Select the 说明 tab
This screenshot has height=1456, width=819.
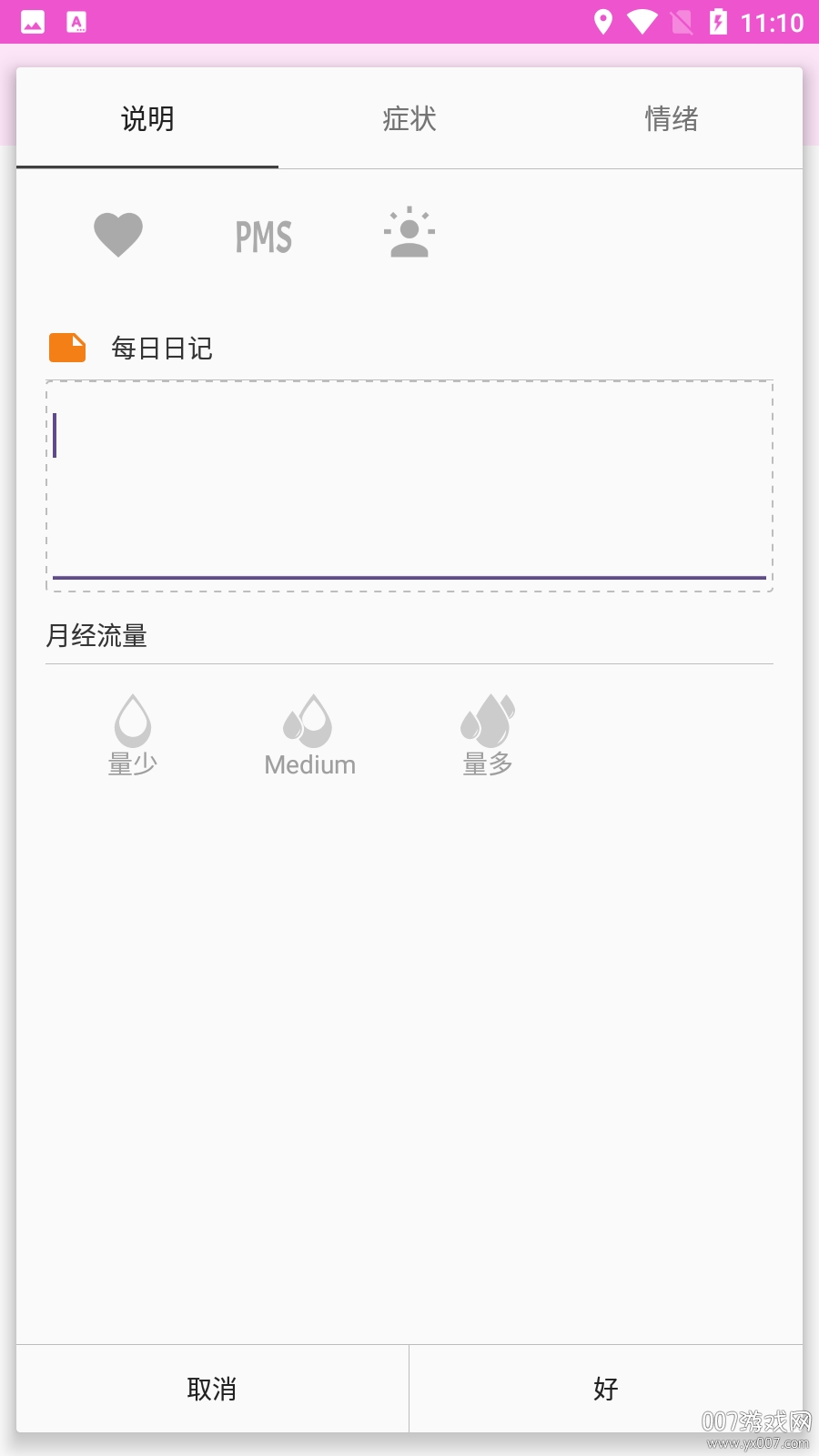click(147, 119)
